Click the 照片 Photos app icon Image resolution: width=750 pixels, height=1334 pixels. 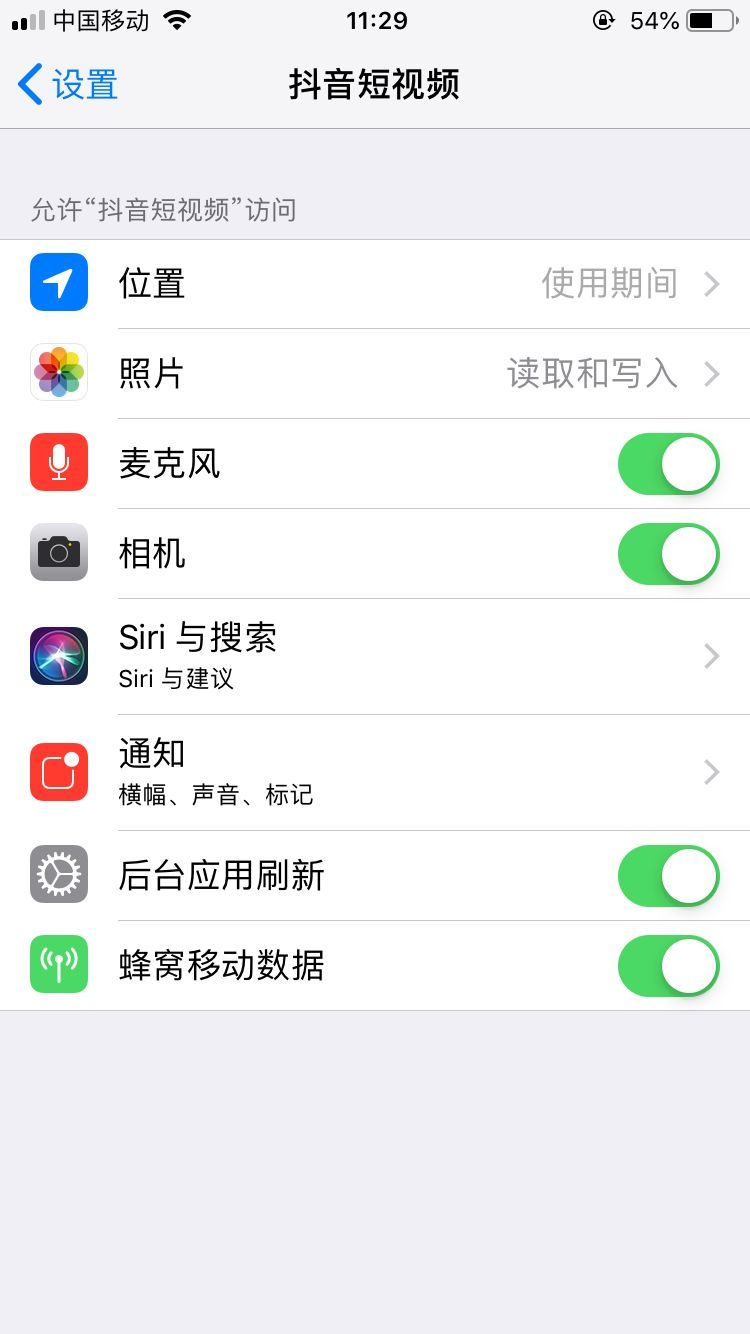[58, 373]
